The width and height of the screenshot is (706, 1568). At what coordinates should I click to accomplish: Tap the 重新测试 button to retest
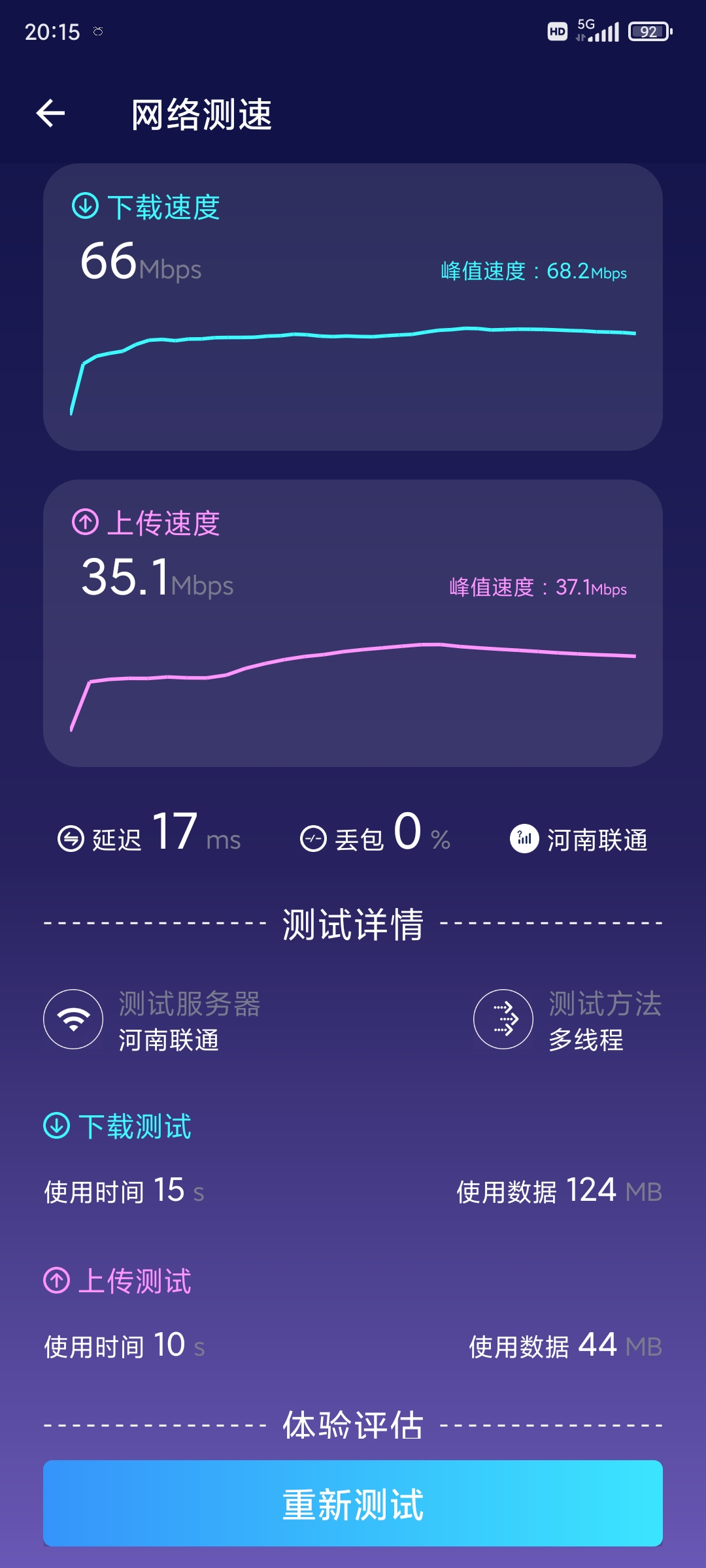tap(353, 1503)
